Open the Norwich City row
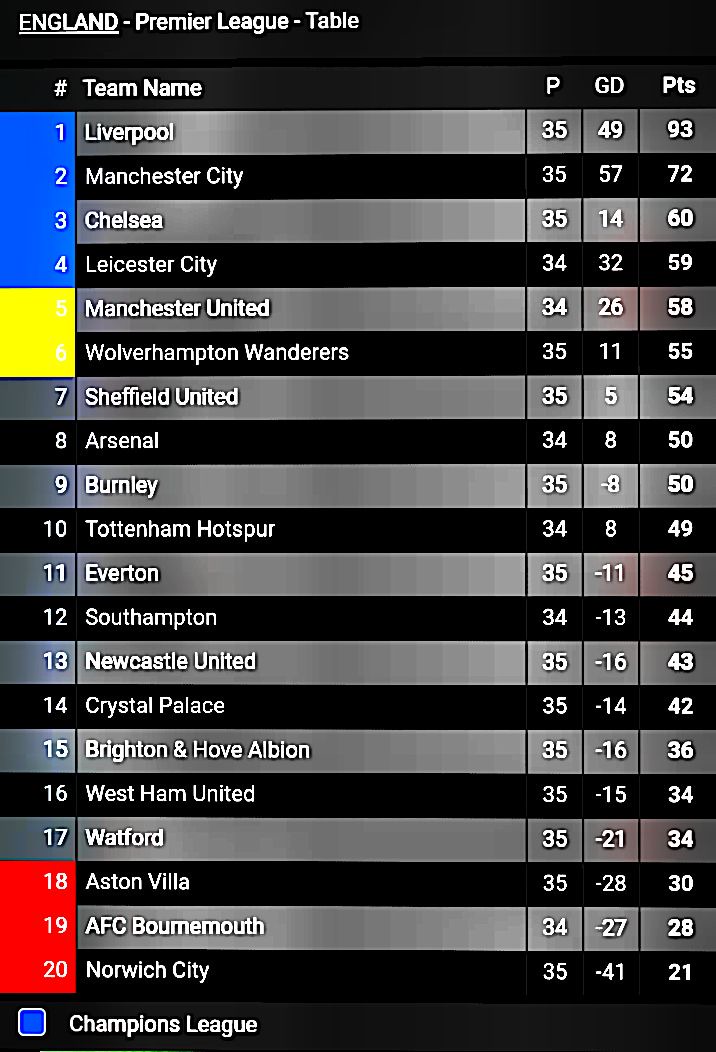716x1052 pixels. pos(147,970)
